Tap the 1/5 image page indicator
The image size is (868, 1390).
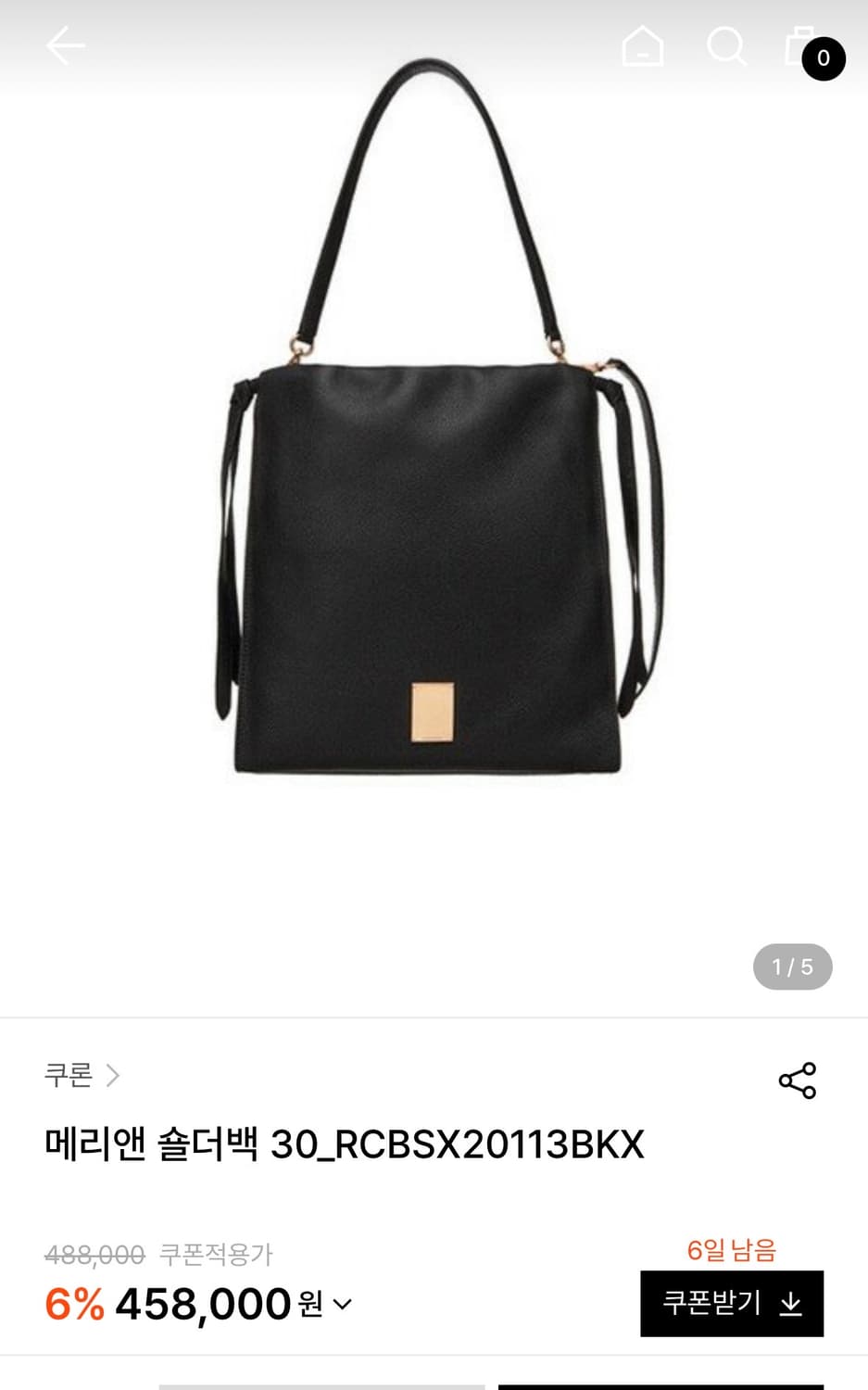pos(791,967)
